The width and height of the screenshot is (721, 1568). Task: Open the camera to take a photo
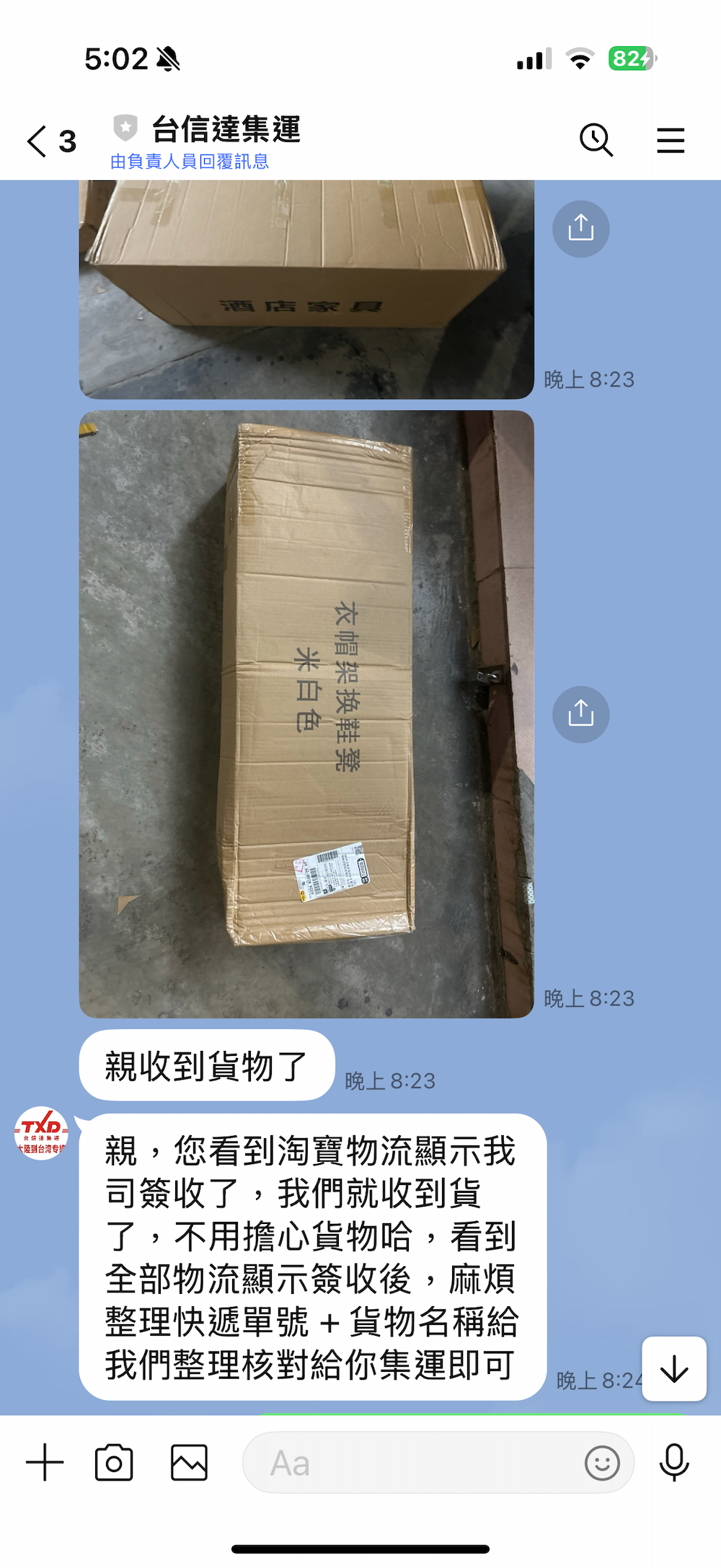click(x=114, y=1463)
